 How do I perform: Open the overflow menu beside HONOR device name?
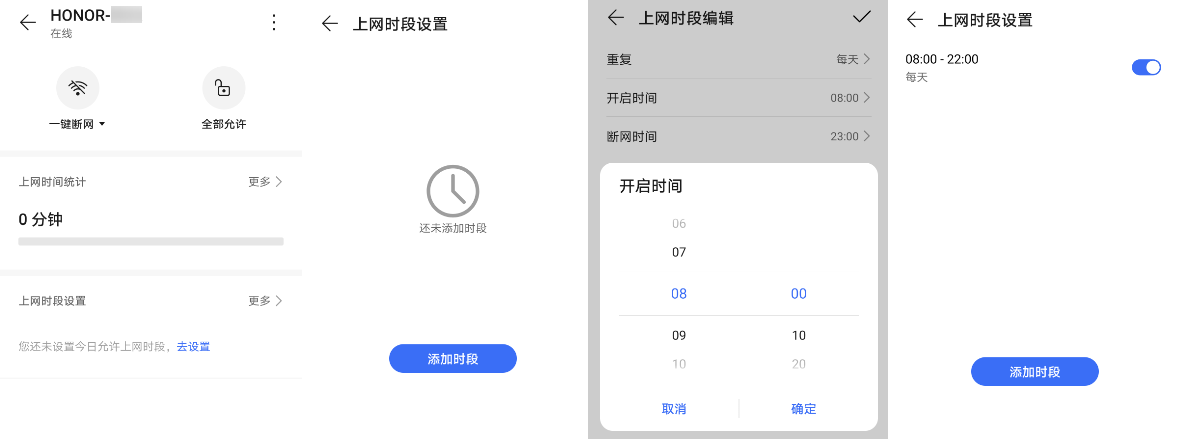coord(275,23)
